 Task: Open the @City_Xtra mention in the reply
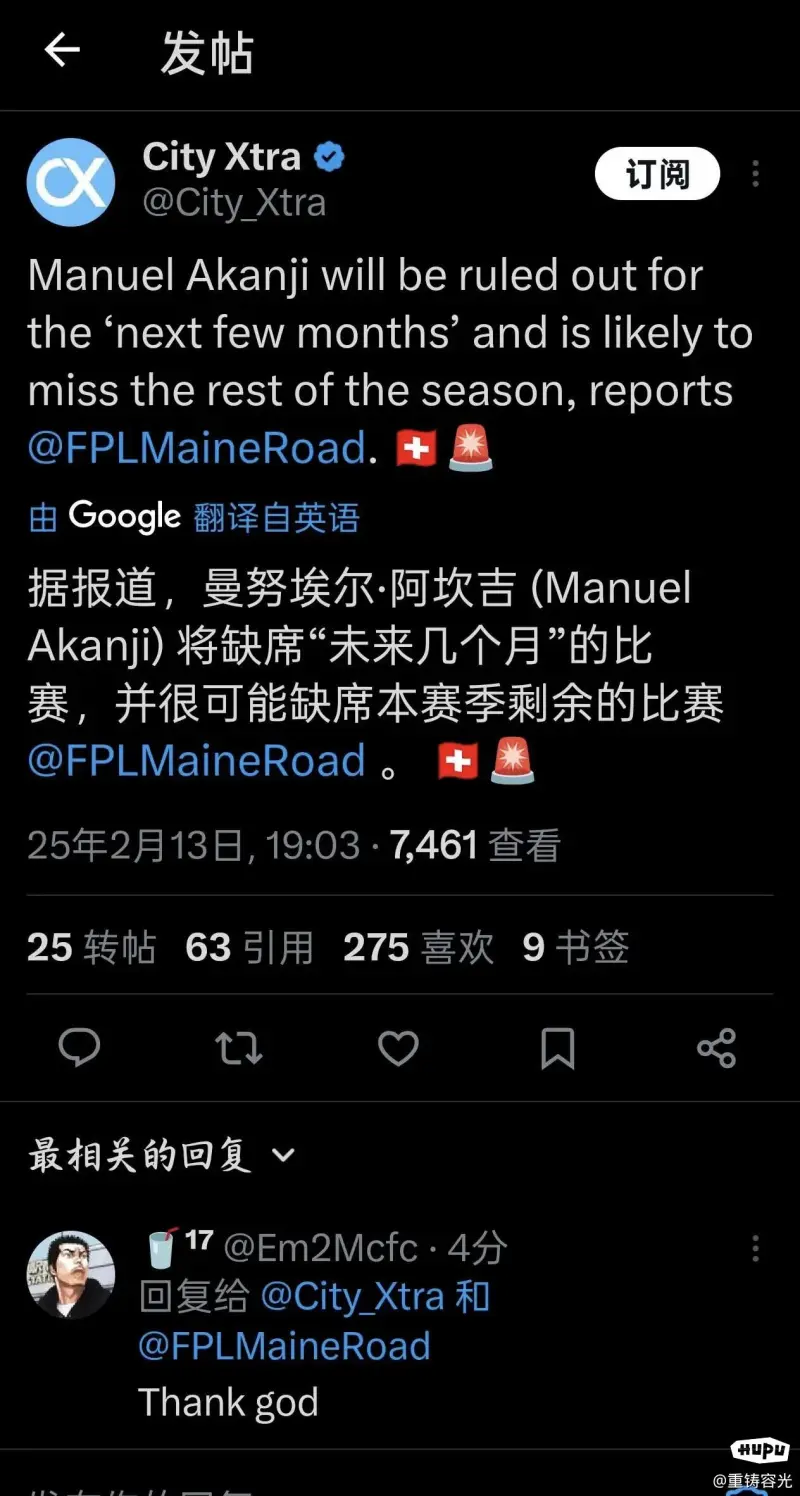click(x=352, y=1297)
